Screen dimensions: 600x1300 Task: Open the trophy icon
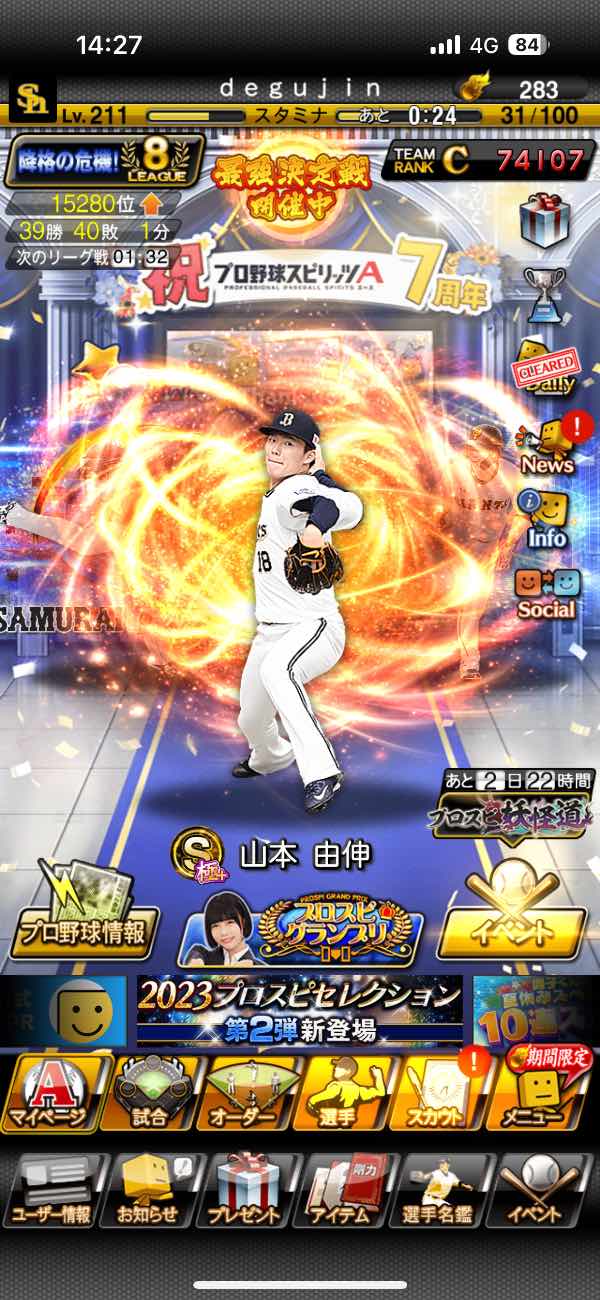(545, 292)
